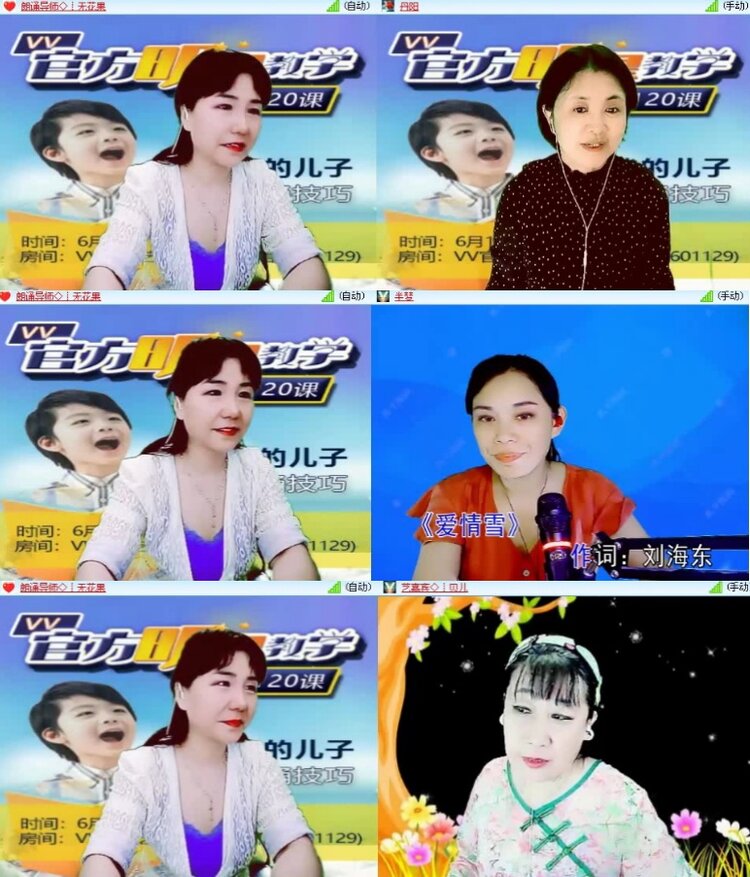Click the heart icon on the middle-left panel
This screenshot has width=750, height=877.
[x=9, y=297]
